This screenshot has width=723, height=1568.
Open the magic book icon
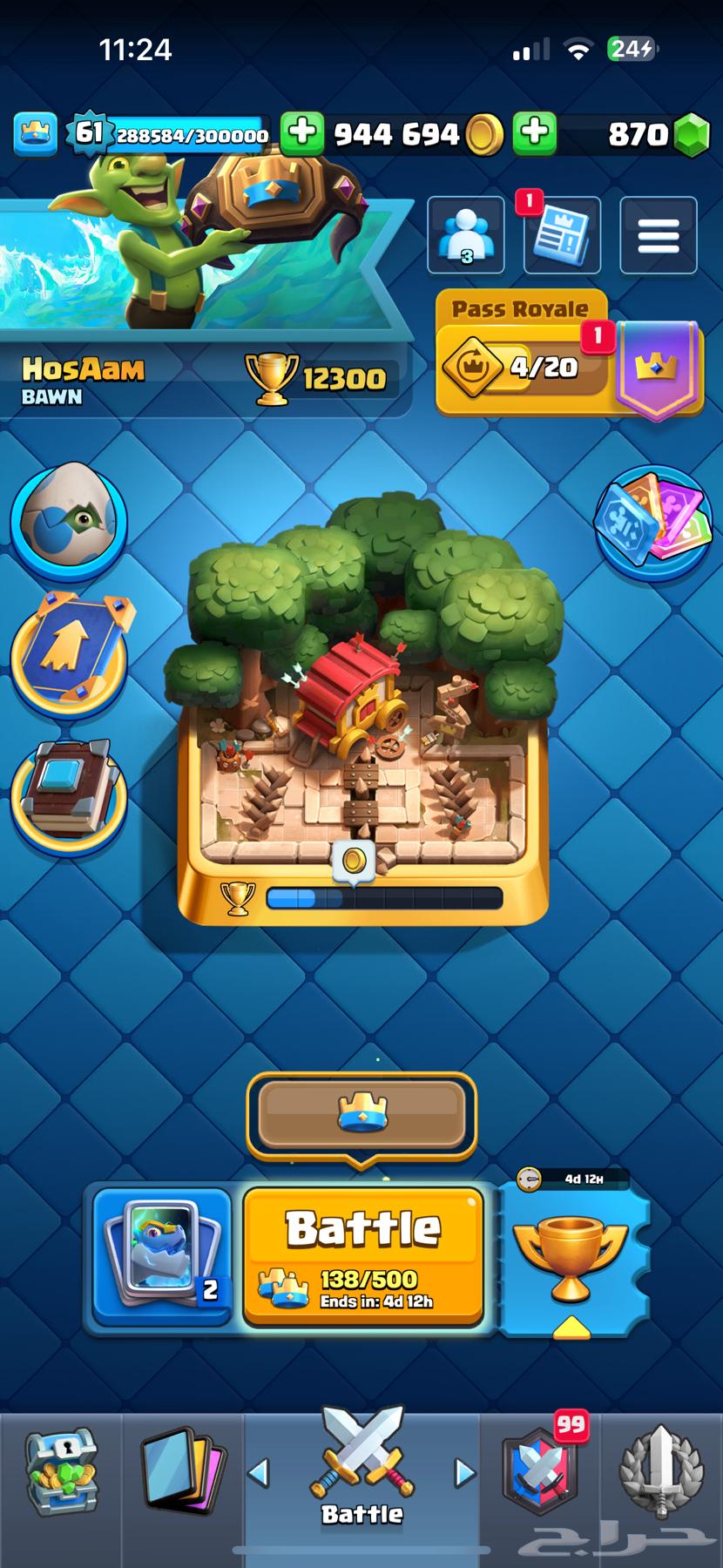point(70,791)
